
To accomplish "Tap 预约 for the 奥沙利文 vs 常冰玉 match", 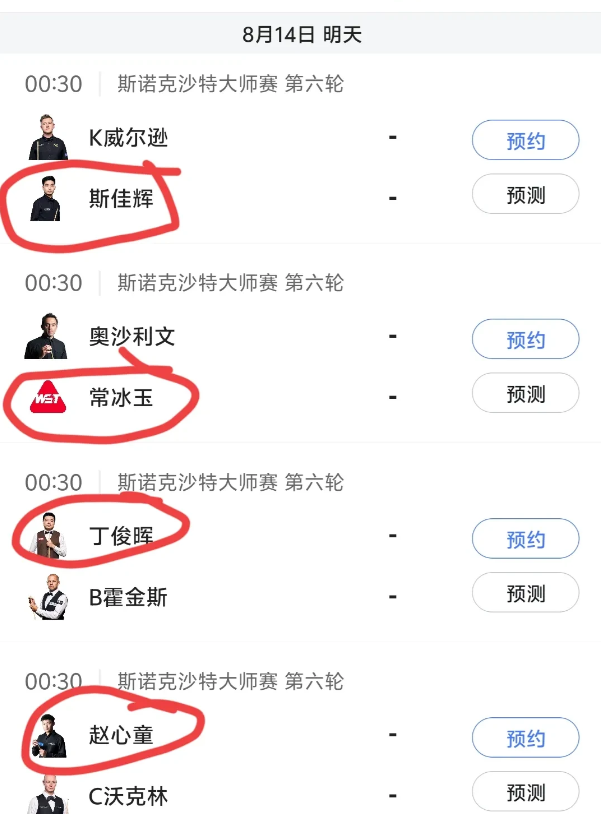I will coord(525,340).
